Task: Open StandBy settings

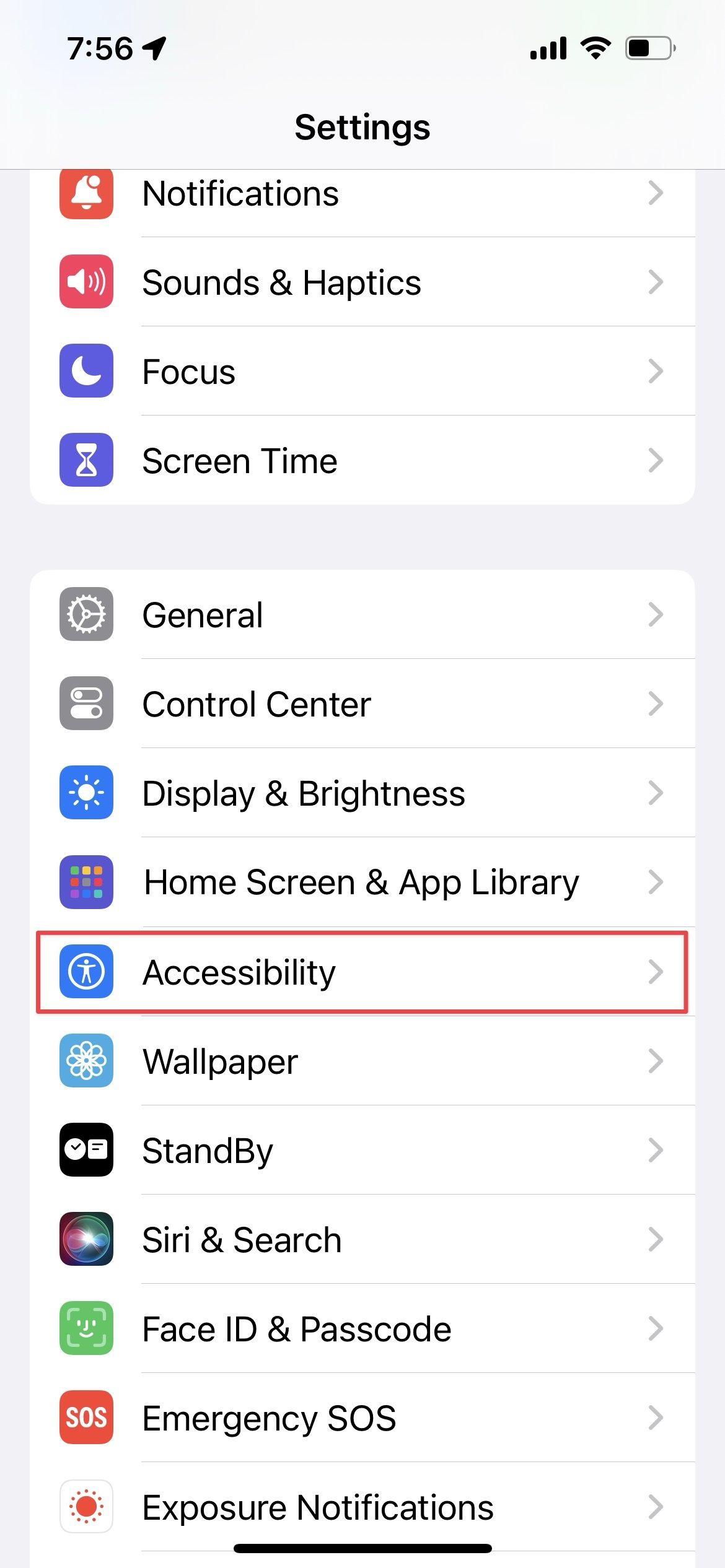Action: [x=362, y=1150]
